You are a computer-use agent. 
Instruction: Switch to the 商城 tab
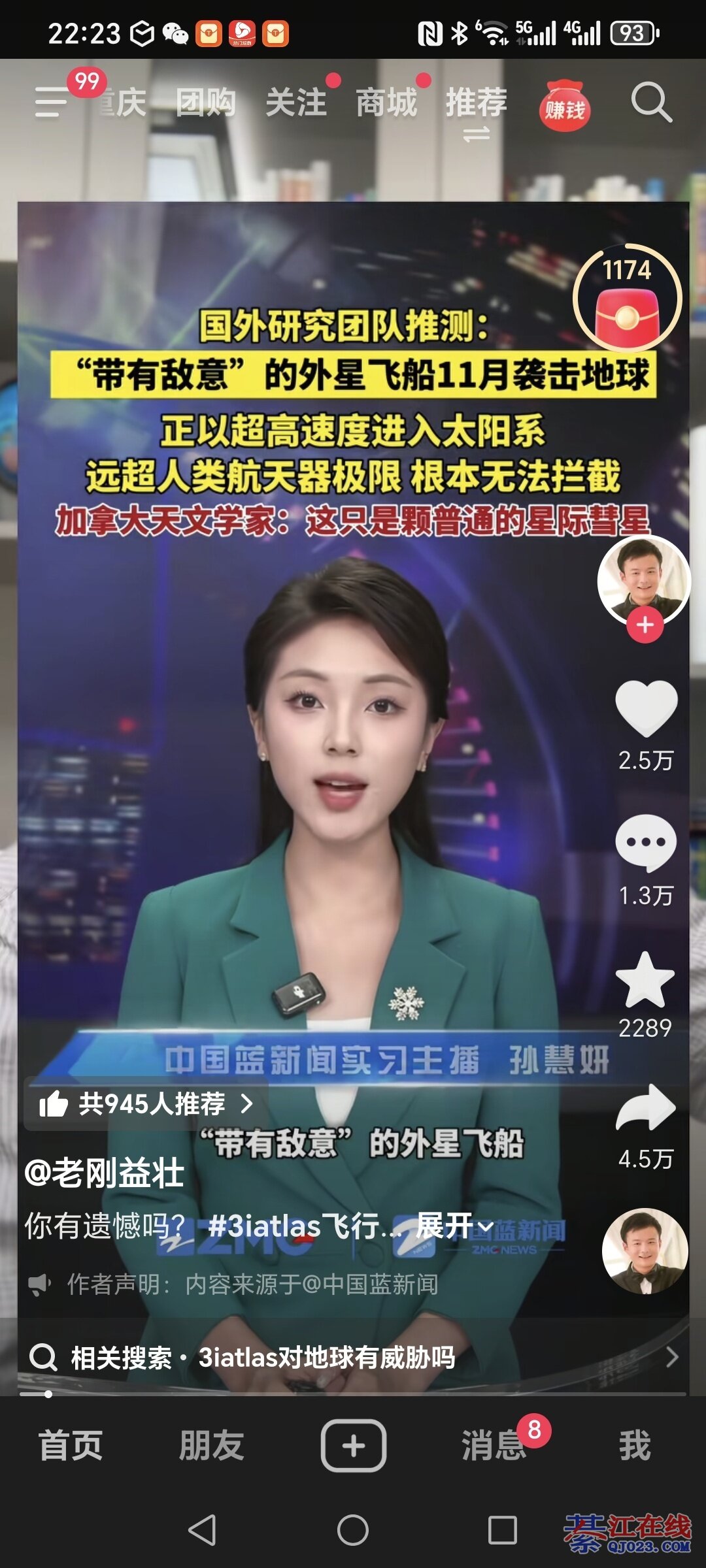click(x=386, y=103)
